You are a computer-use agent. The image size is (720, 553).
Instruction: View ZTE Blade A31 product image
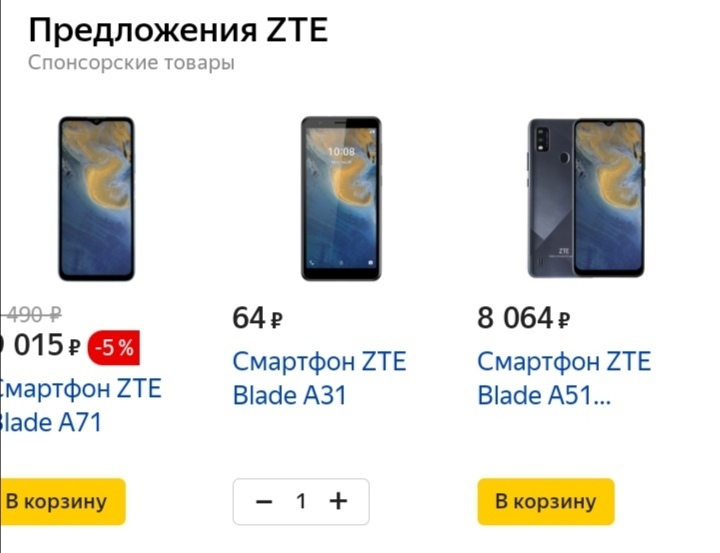[x=341, y=198]
